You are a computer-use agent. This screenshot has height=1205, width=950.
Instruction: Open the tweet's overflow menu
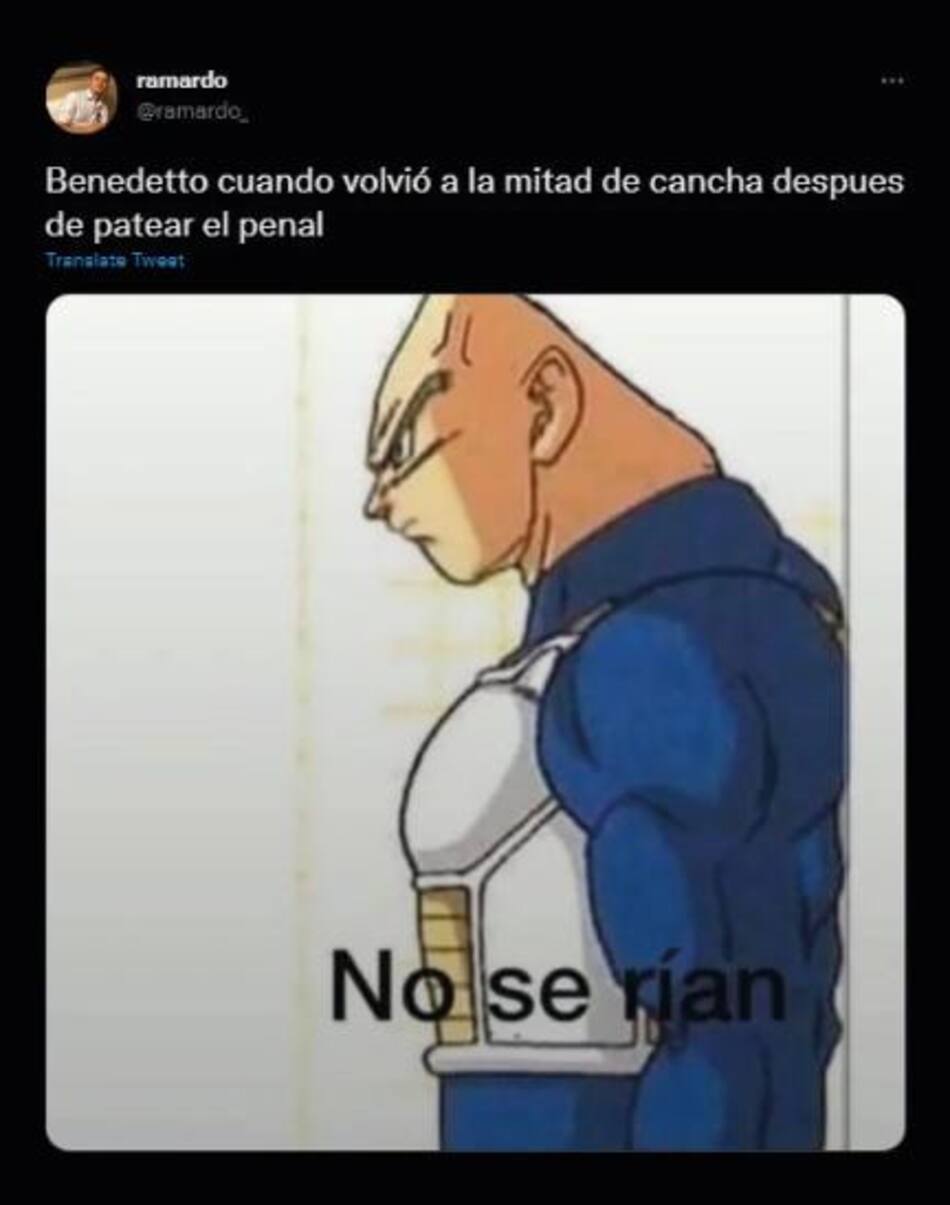click(x=891, y=81)
